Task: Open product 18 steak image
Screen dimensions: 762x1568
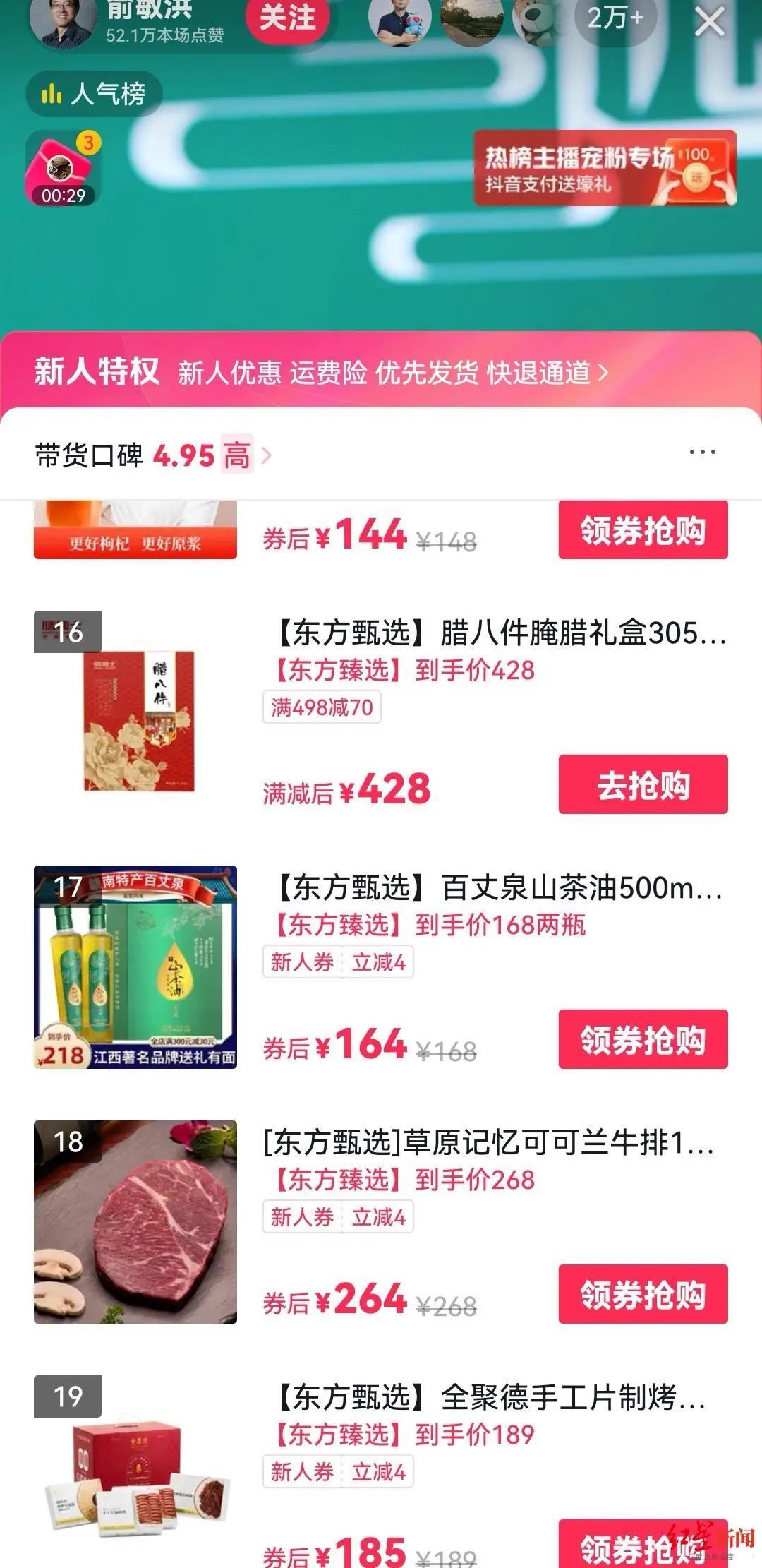Action: pos(135,1222)
